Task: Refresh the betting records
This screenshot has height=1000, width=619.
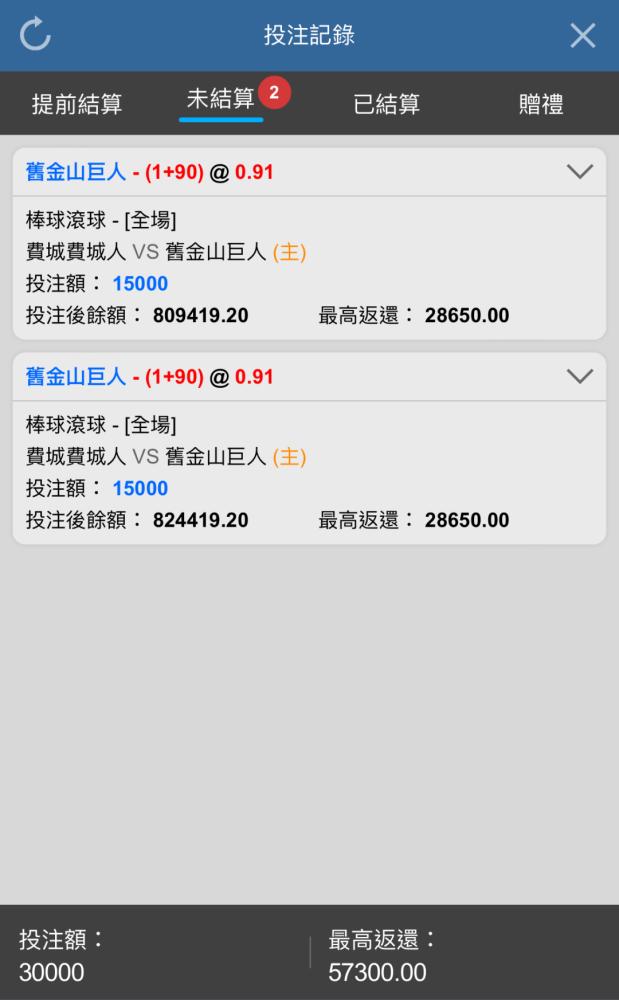Action: [x=35, y=34]
